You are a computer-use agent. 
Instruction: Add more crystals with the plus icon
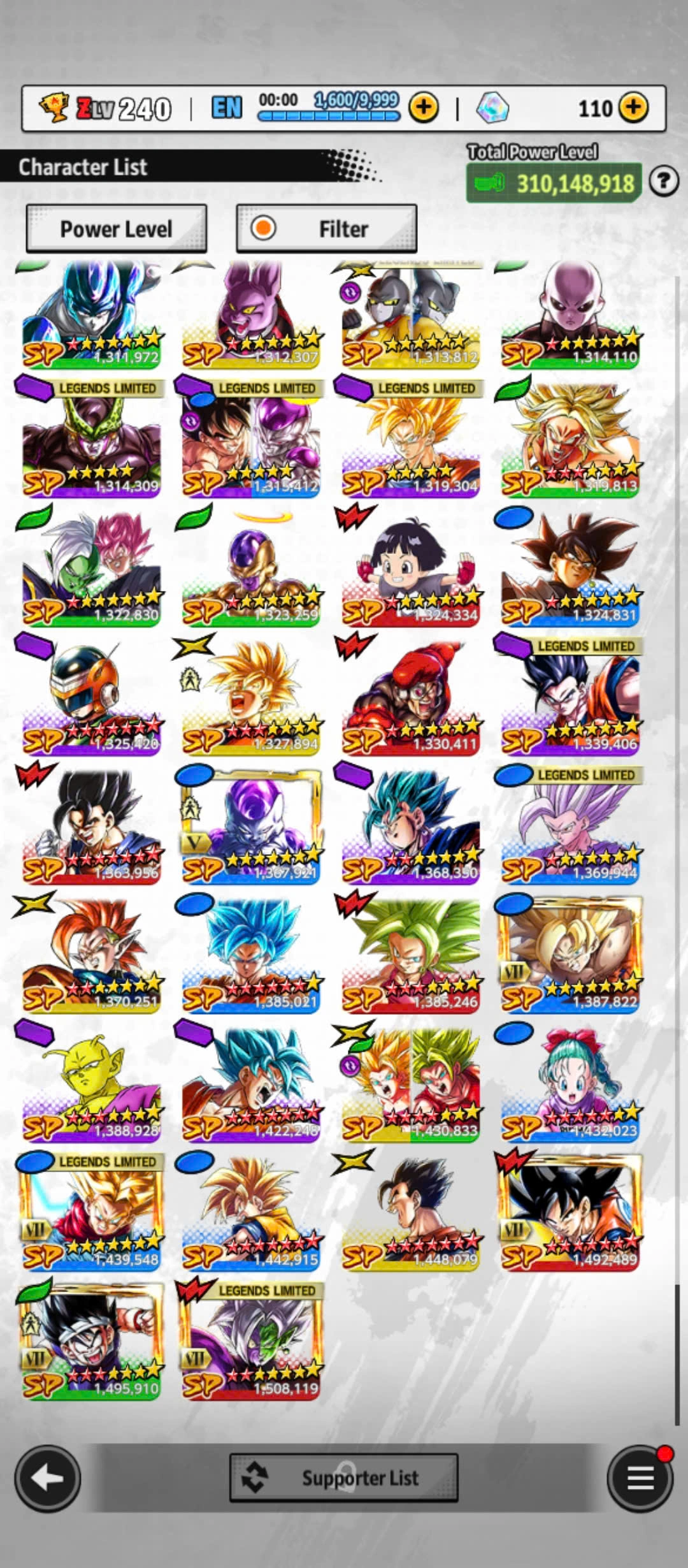click(633, 108)
